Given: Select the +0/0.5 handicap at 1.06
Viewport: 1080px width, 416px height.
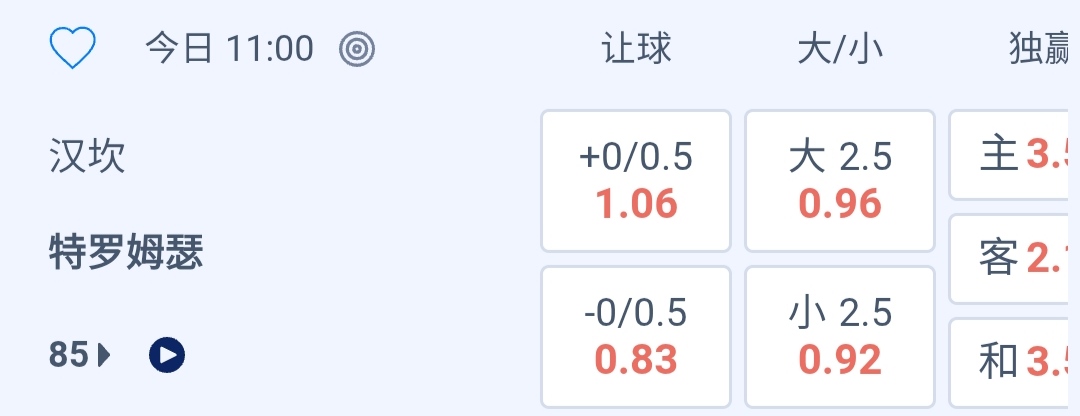Looking at the screenshot, I should [636, 181].
